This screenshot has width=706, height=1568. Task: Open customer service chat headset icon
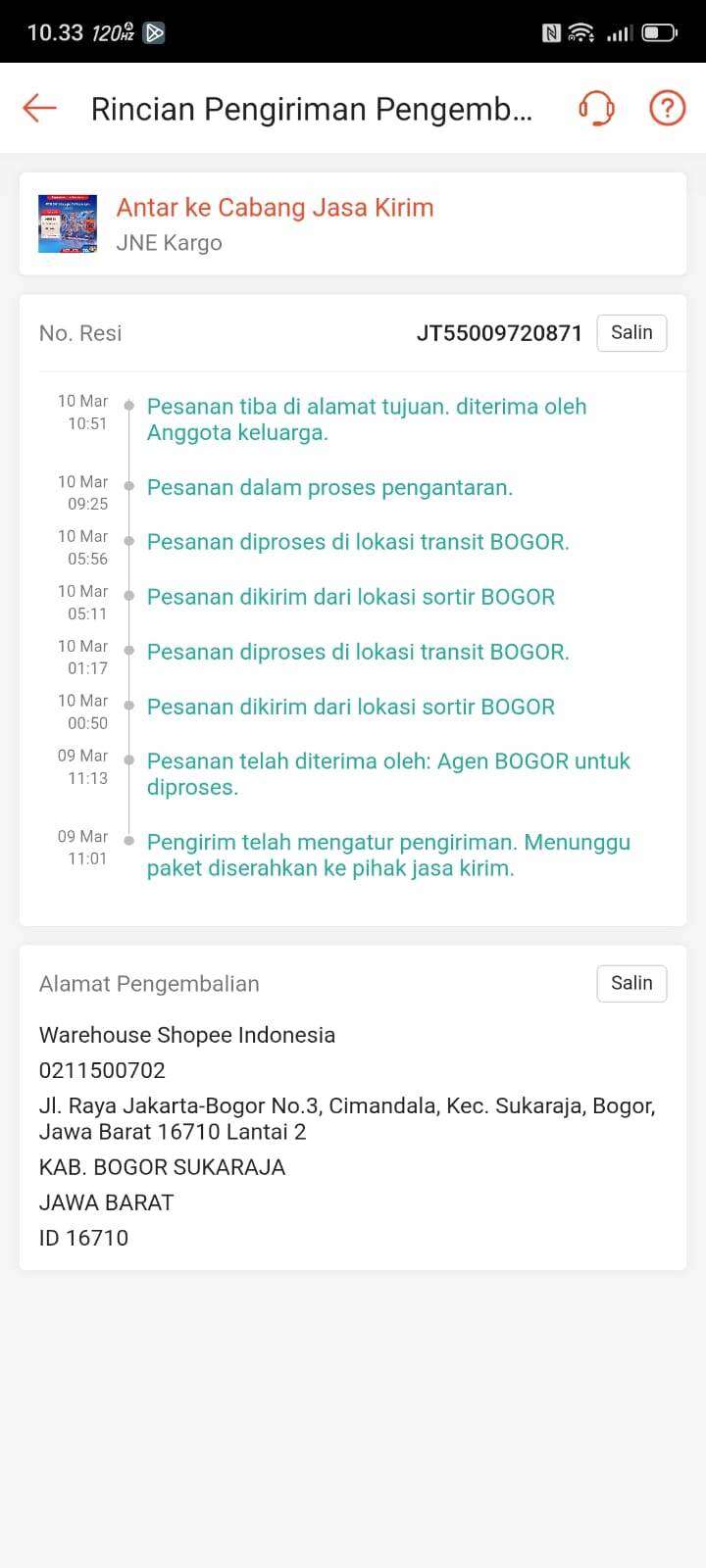pyautogui.click(x=596, y=108)
